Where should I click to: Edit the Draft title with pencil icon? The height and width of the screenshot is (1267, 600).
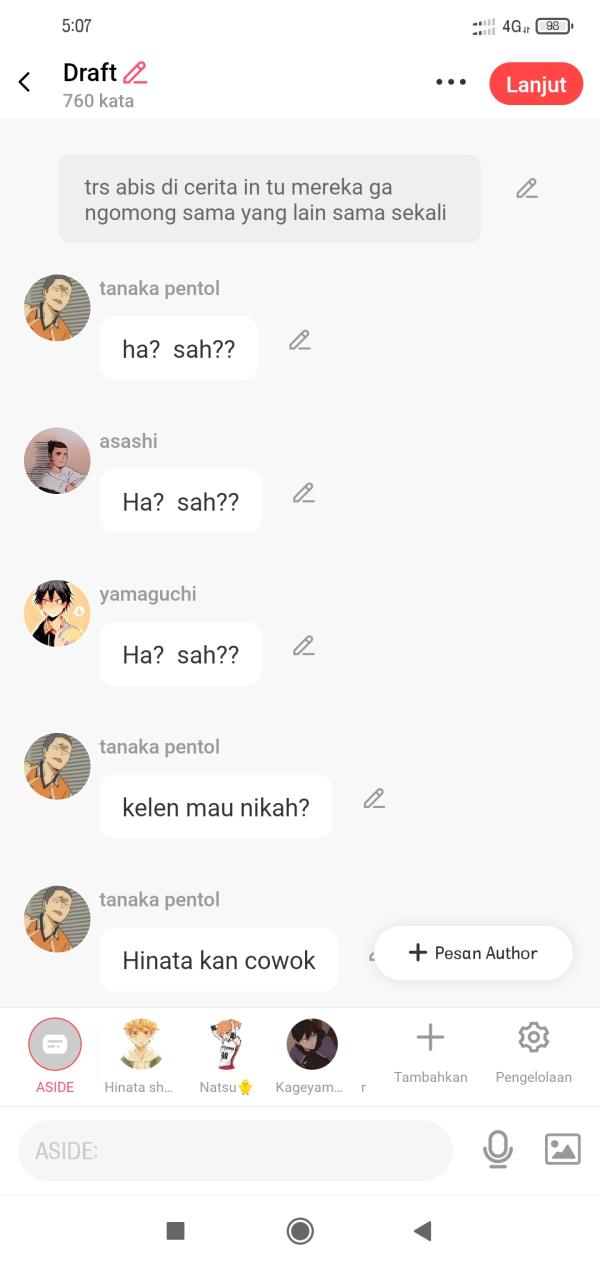click(135, 73)
